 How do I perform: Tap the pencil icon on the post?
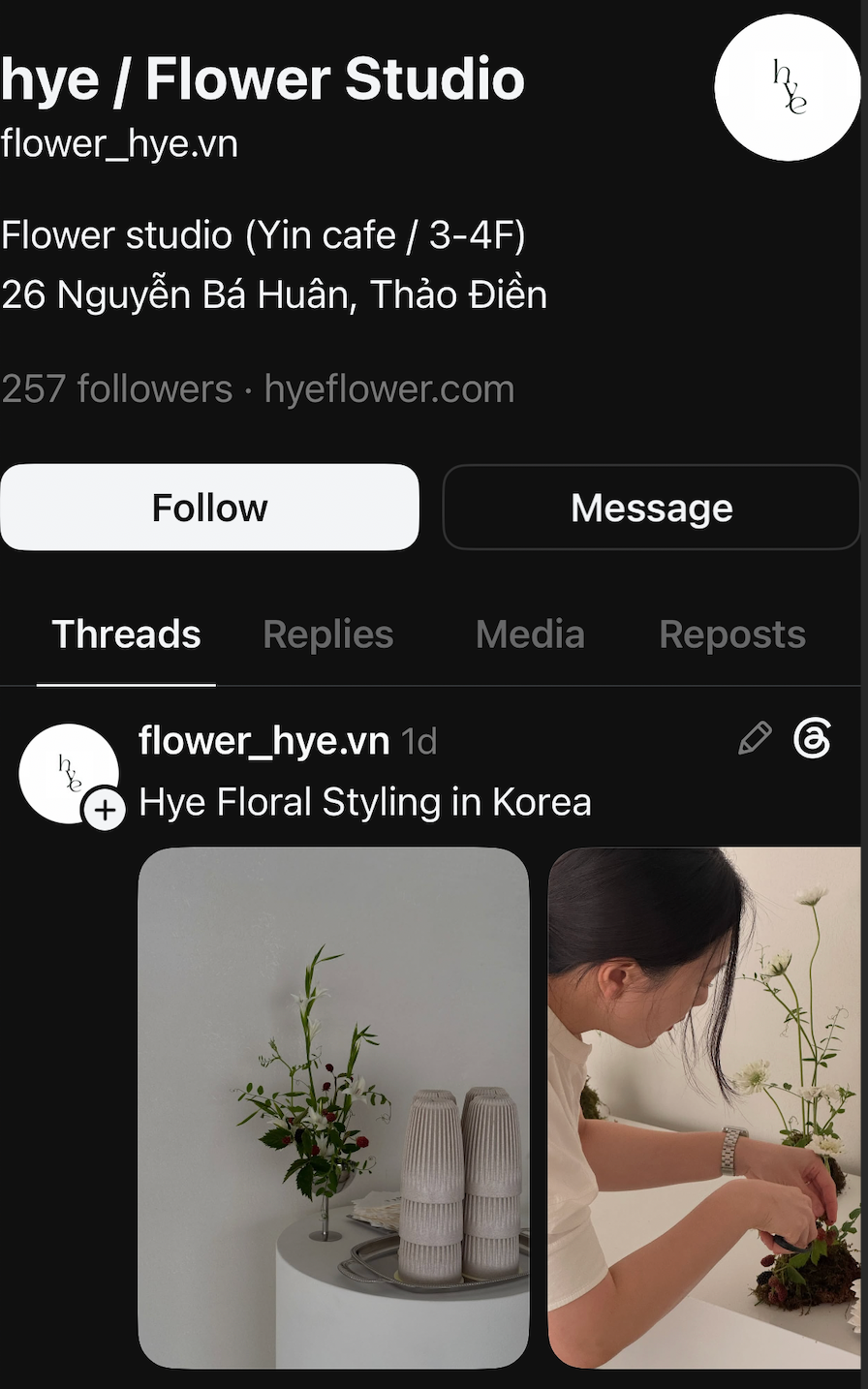pos(755,739)
